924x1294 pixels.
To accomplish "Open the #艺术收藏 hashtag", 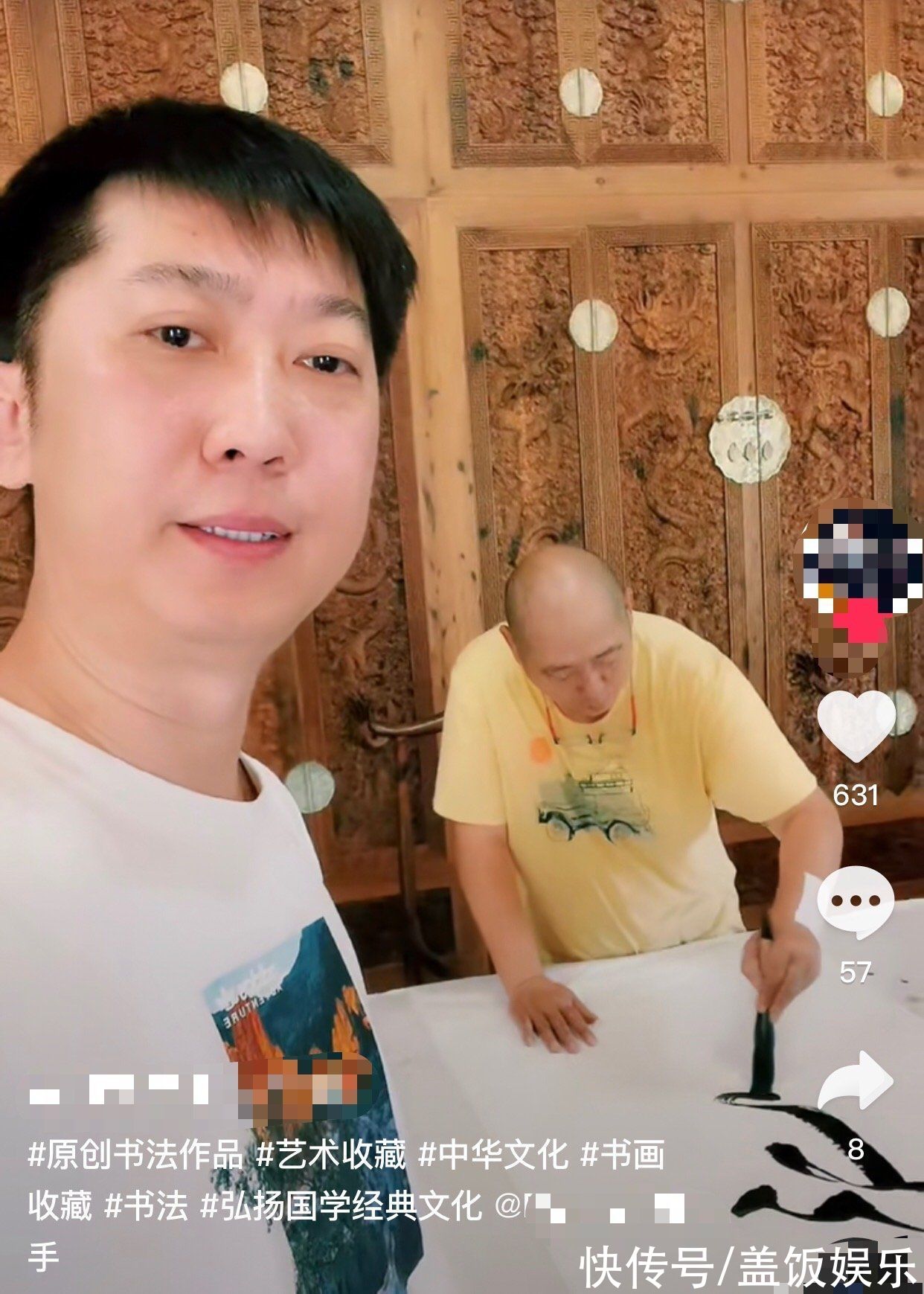I will (x=331, y=1156).
